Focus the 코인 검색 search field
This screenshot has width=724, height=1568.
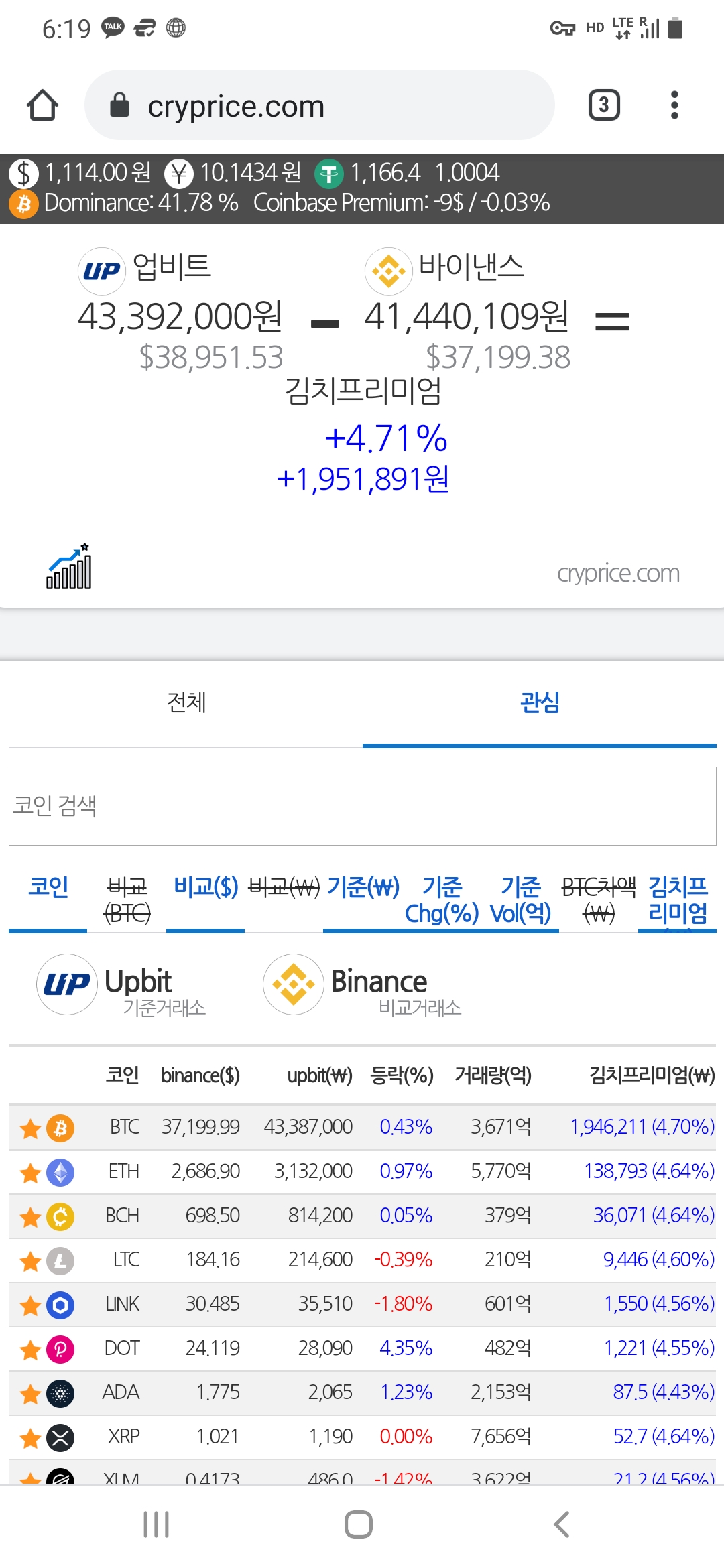[x=362, y=805]
